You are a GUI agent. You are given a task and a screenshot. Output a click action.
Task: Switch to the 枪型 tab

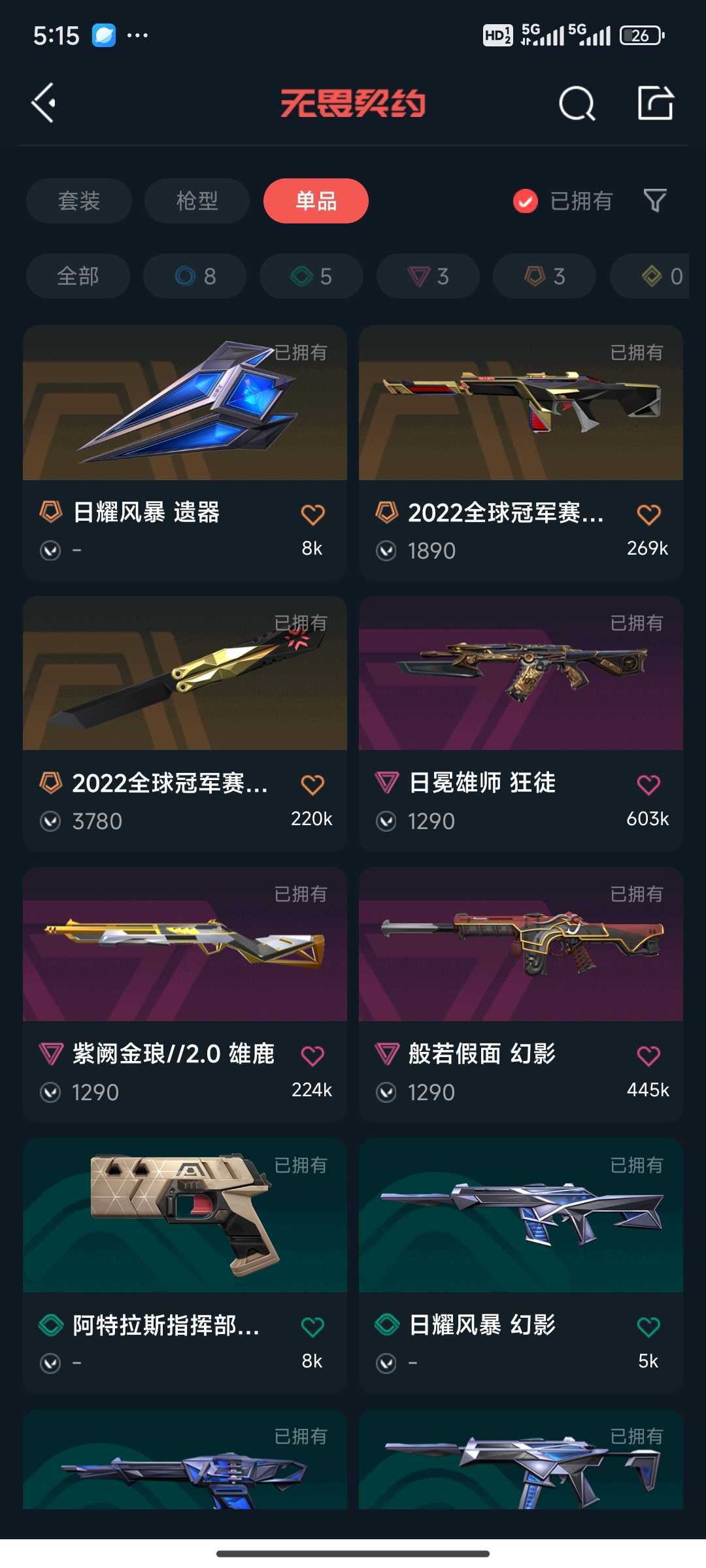[x=197, y=201]
